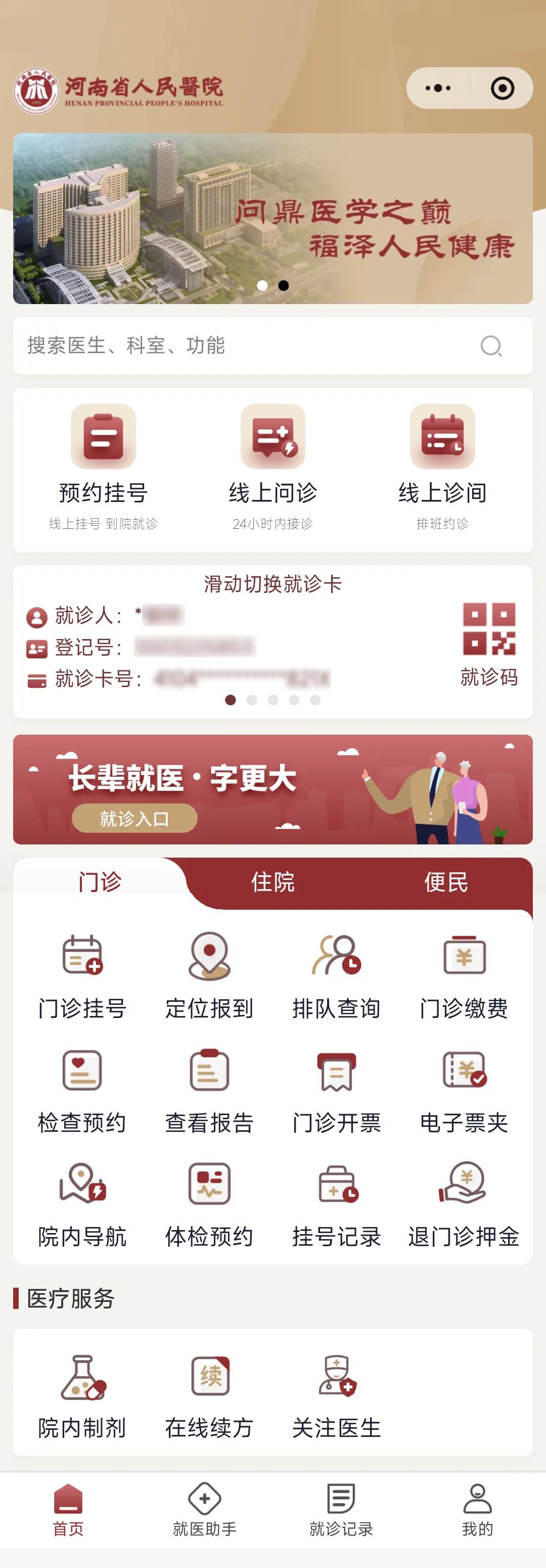The height and width of the screenshot is (1568, 546).
Task: Open 门诊缴费 outpatient payment
Action: pos(464,975)
